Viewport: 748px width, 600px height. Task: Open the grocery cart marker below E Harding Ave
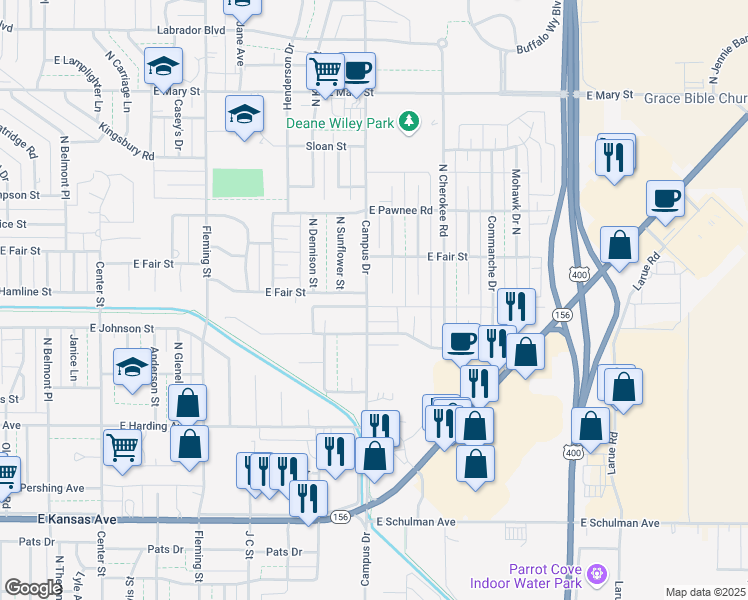(123, 450)
